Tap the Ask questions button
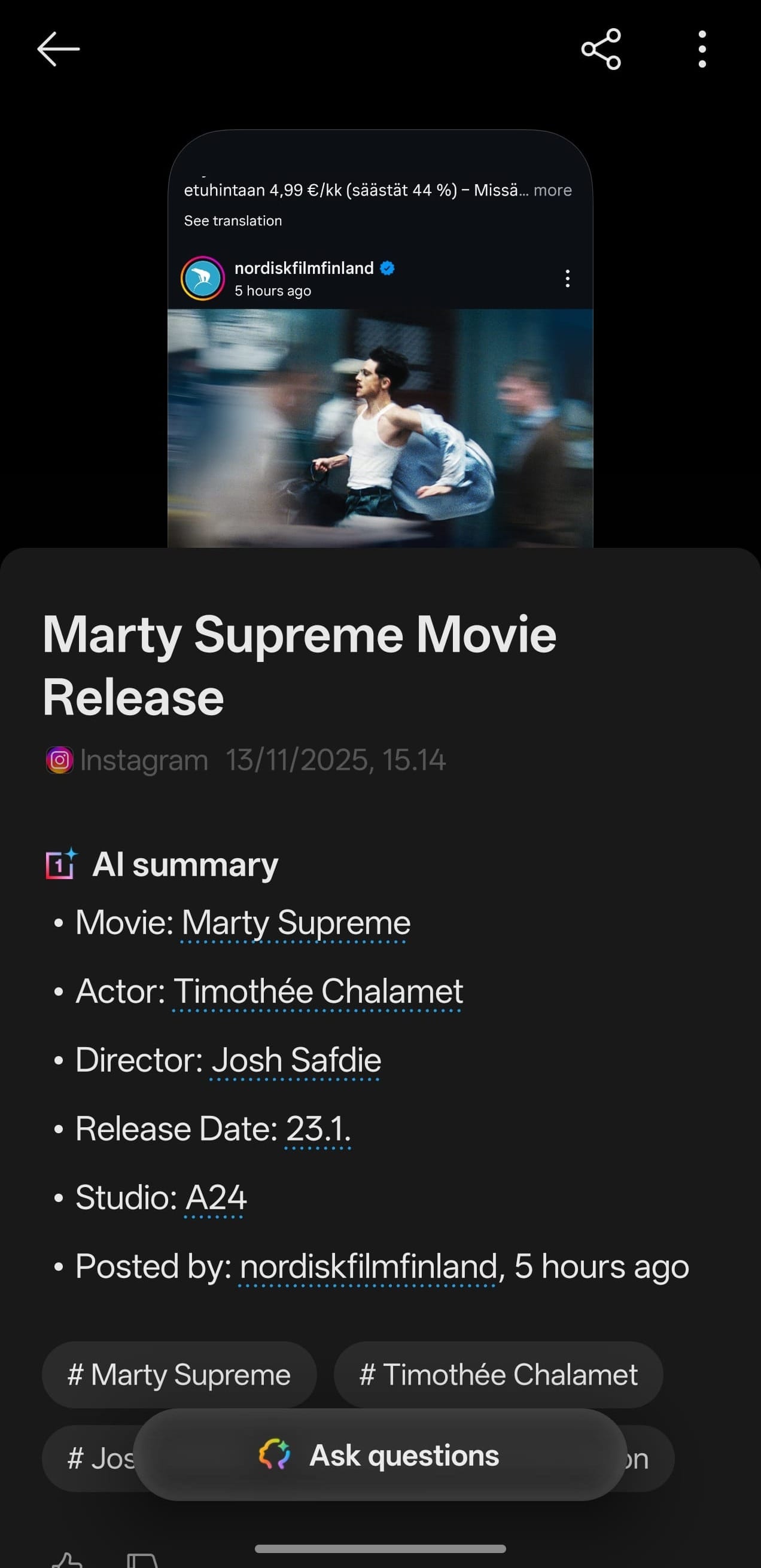 pyautogui.click(x=380, y=1456)
